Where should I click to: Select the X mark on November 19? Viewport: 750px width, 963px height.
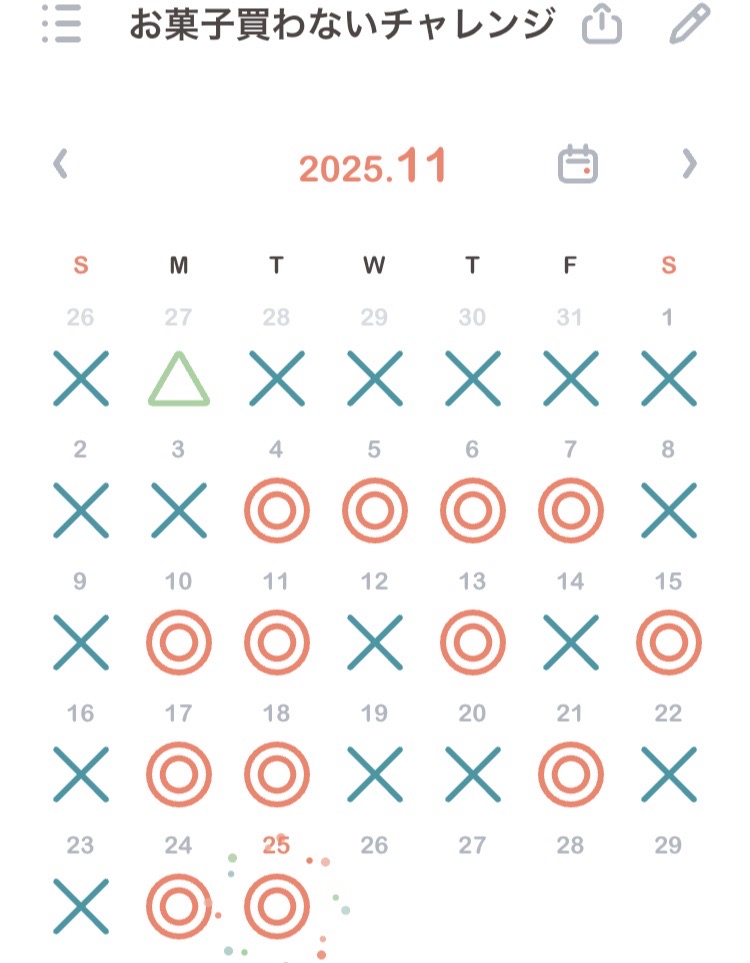coord(374,774)
